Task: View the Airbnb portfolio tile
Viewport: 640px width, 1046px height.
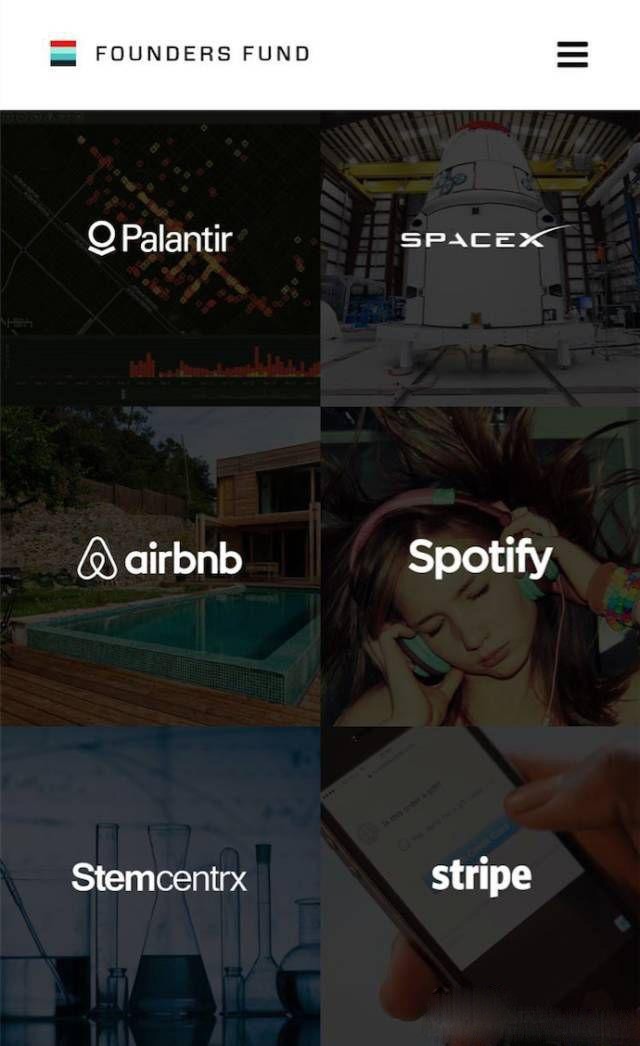Action: pos(160,560)
